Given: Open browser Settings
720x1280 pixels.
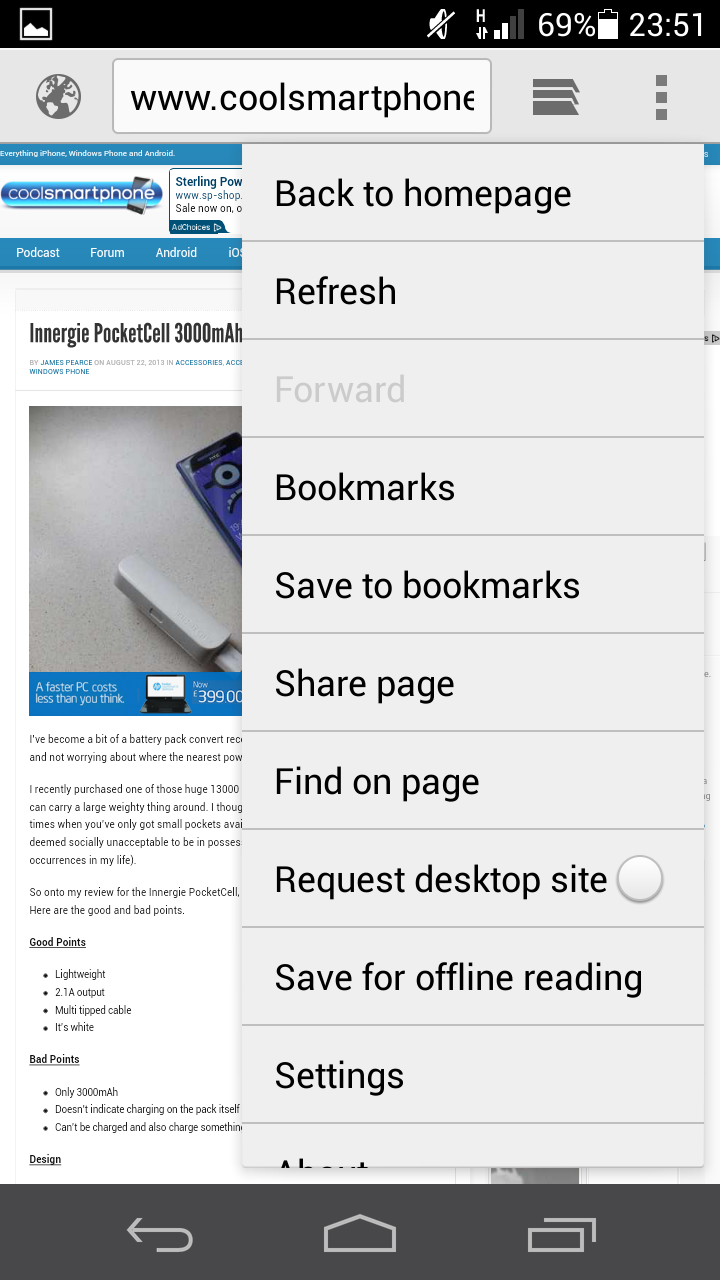Looking at the screenshot, I should pyautogui.click(x=472, y=1075).
